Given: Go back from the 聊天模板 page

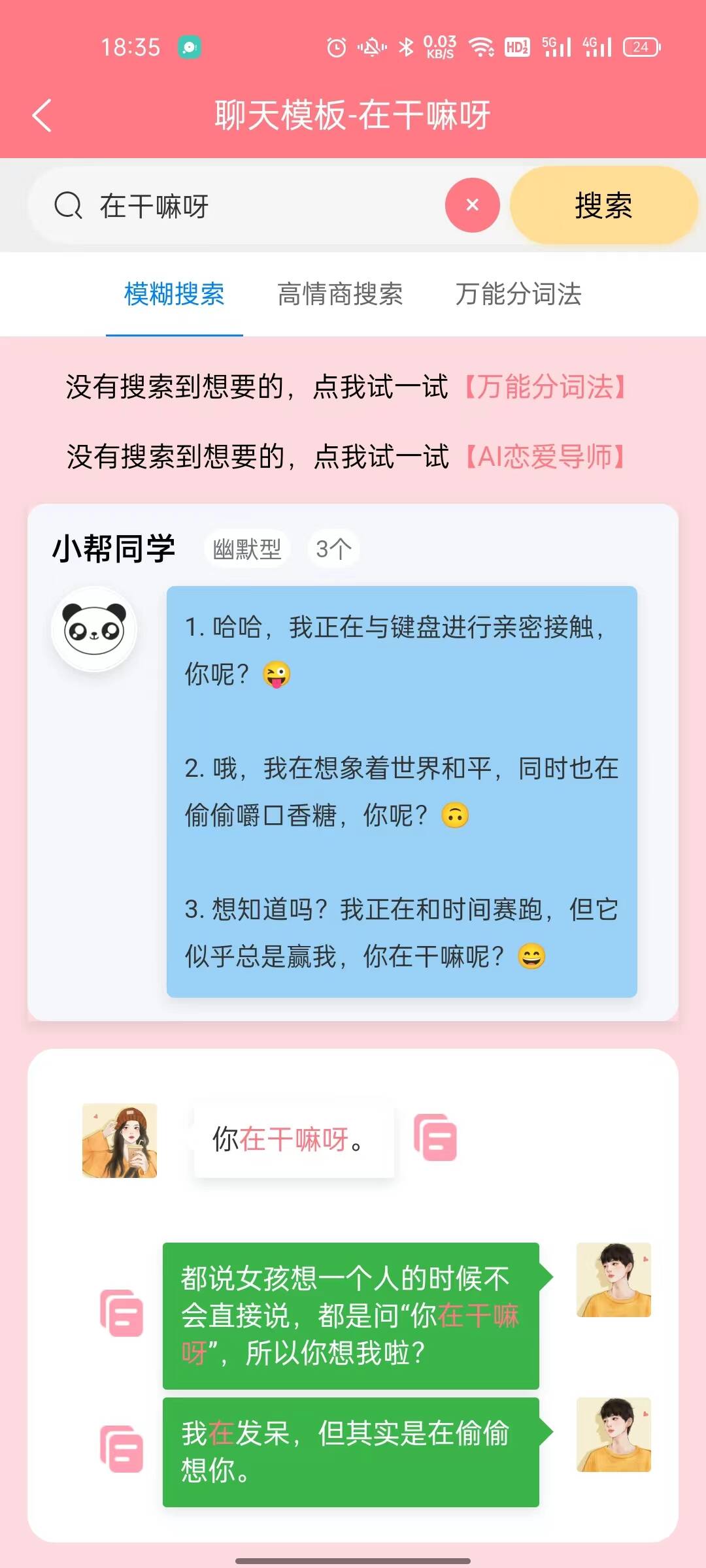Looking at the screenshot, I should (x=42, y=116).
